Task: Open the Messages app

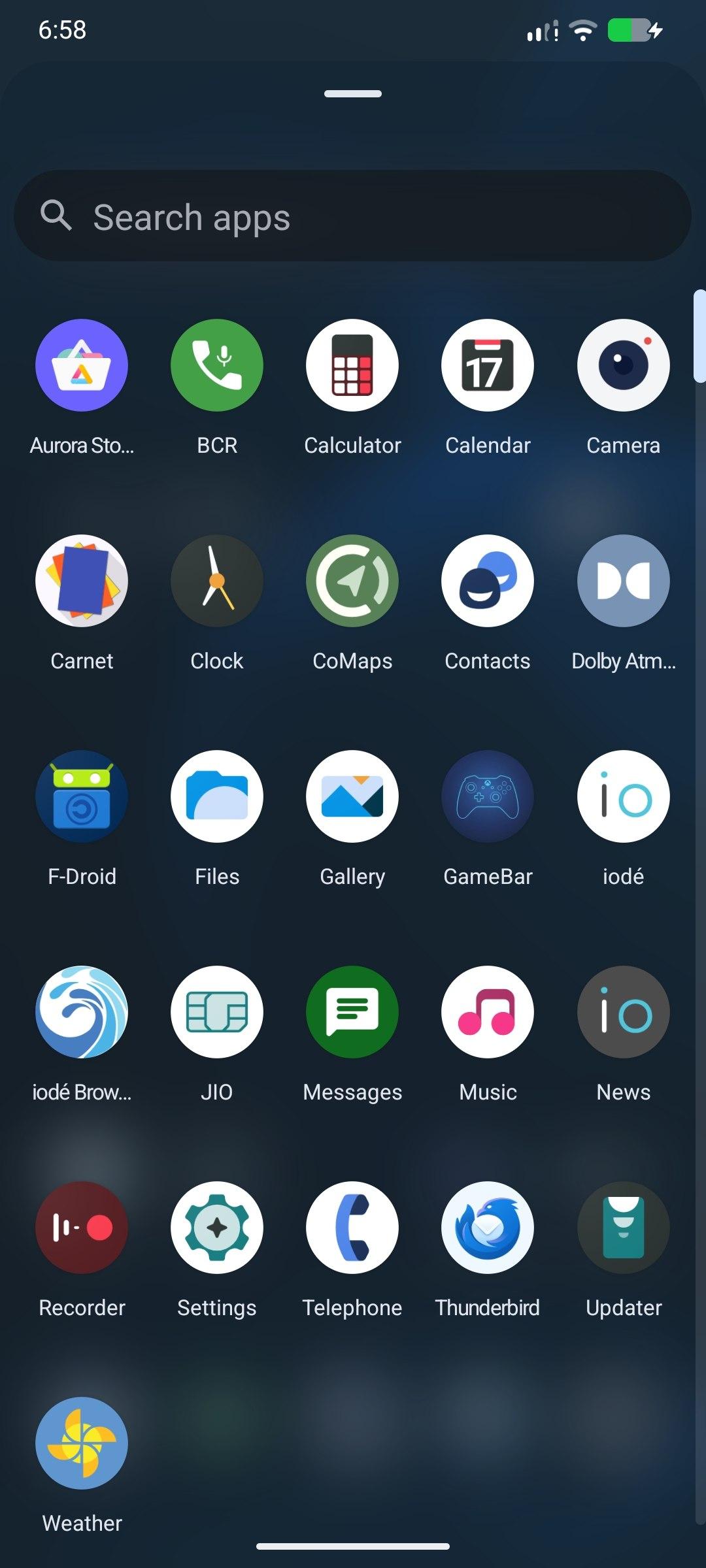Action: click(352, 1013)
